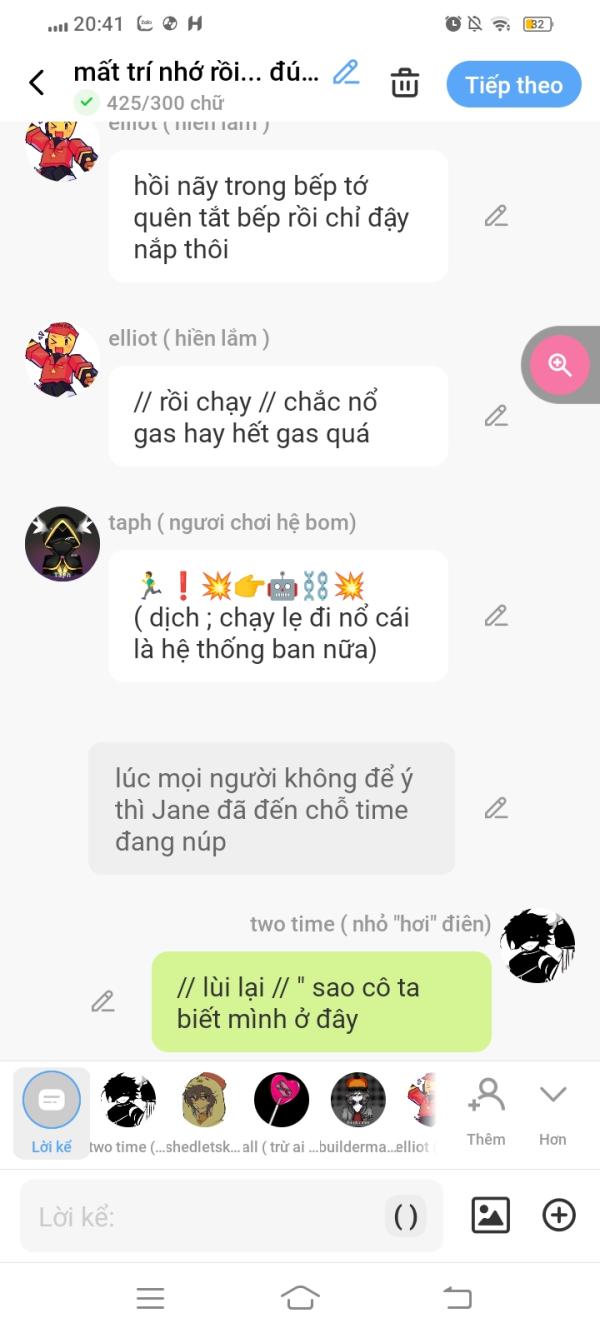Choose the shedletsky character avatar
This screenshot has height=1333, width=600.
pyautogui.click(x=205, y=1102)
